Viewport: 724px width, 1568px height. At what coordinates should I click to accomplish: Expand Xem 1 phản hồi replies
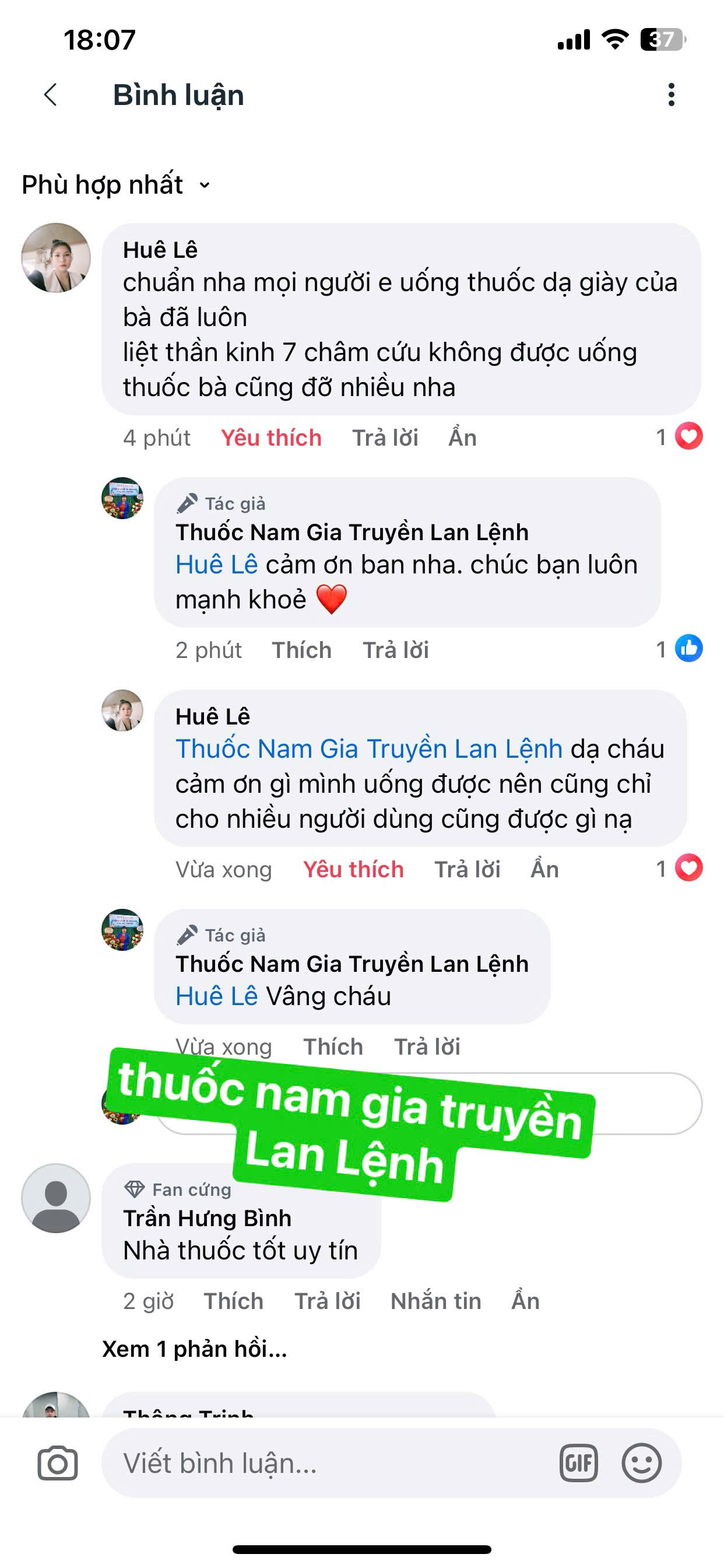(195, 1349)
